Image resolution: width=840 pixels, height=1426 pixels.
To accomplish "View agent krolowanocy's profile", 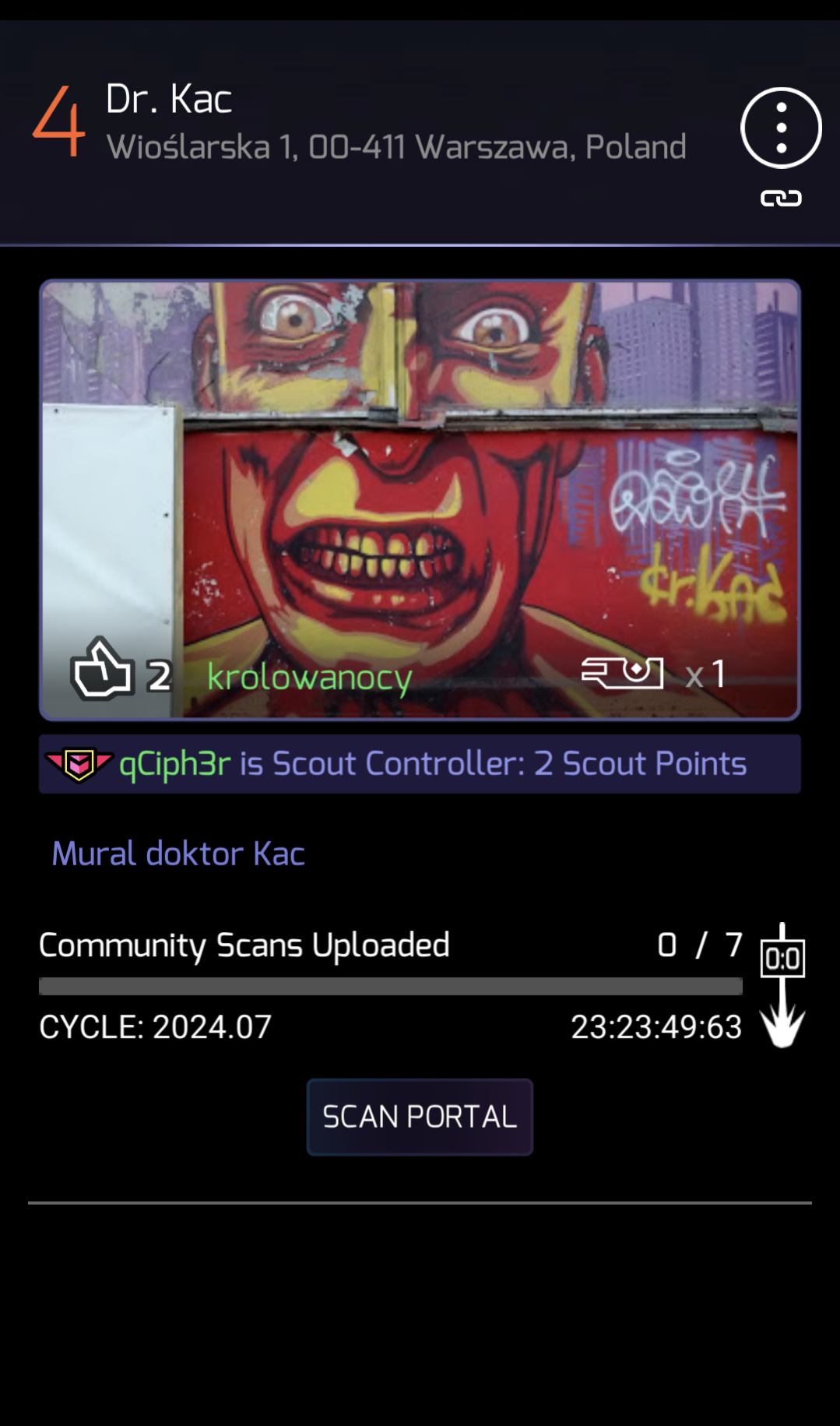I will [309, 677].
